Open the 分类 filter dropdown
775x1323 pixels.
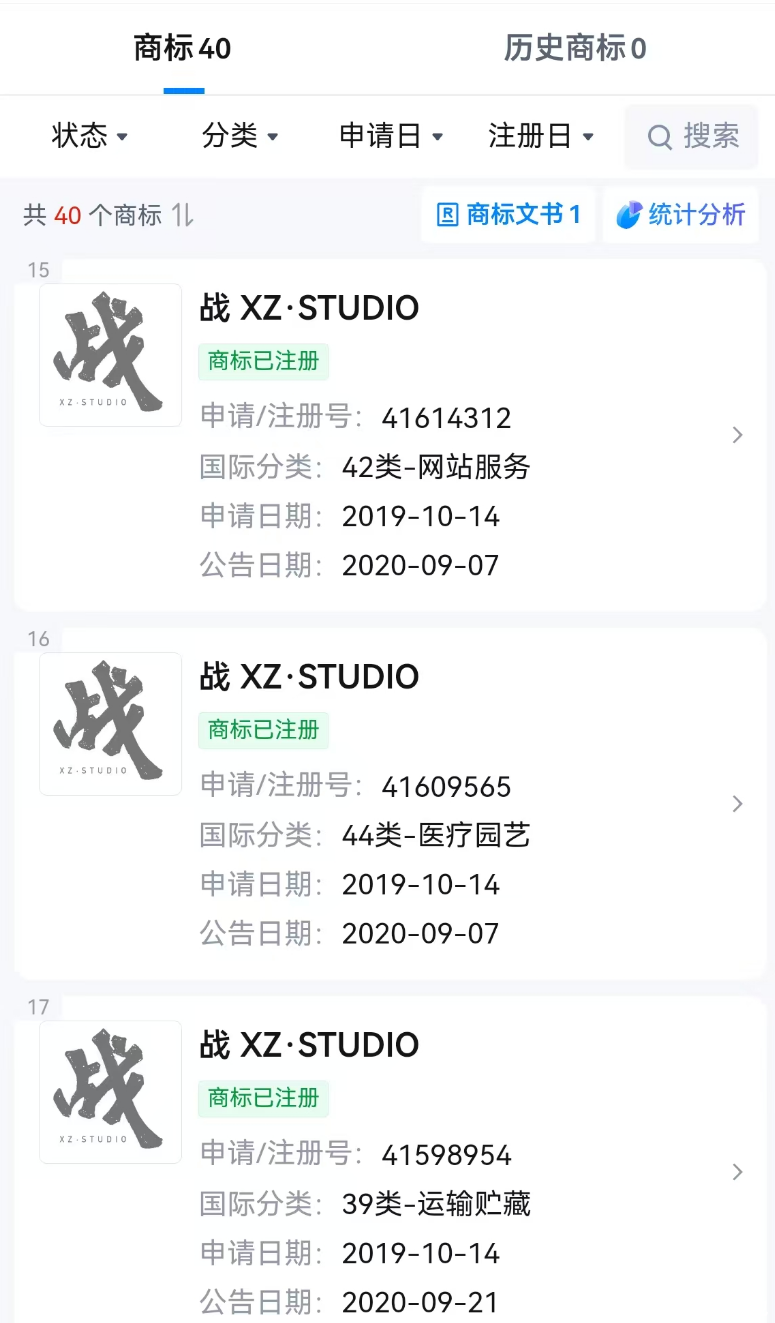[x=240, y=136]
